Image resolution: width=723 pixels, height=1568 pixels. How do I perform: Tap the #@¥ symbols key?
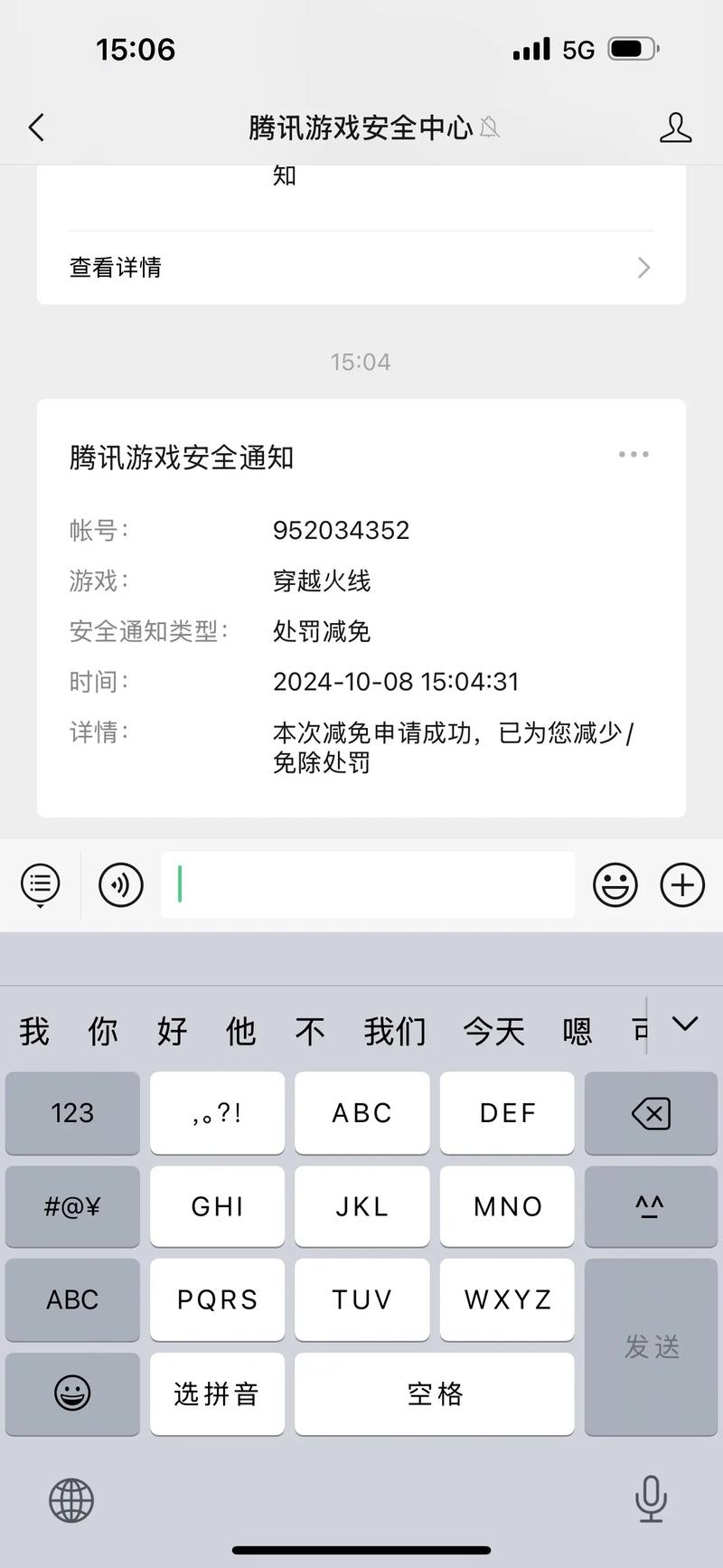point(72,1206)
